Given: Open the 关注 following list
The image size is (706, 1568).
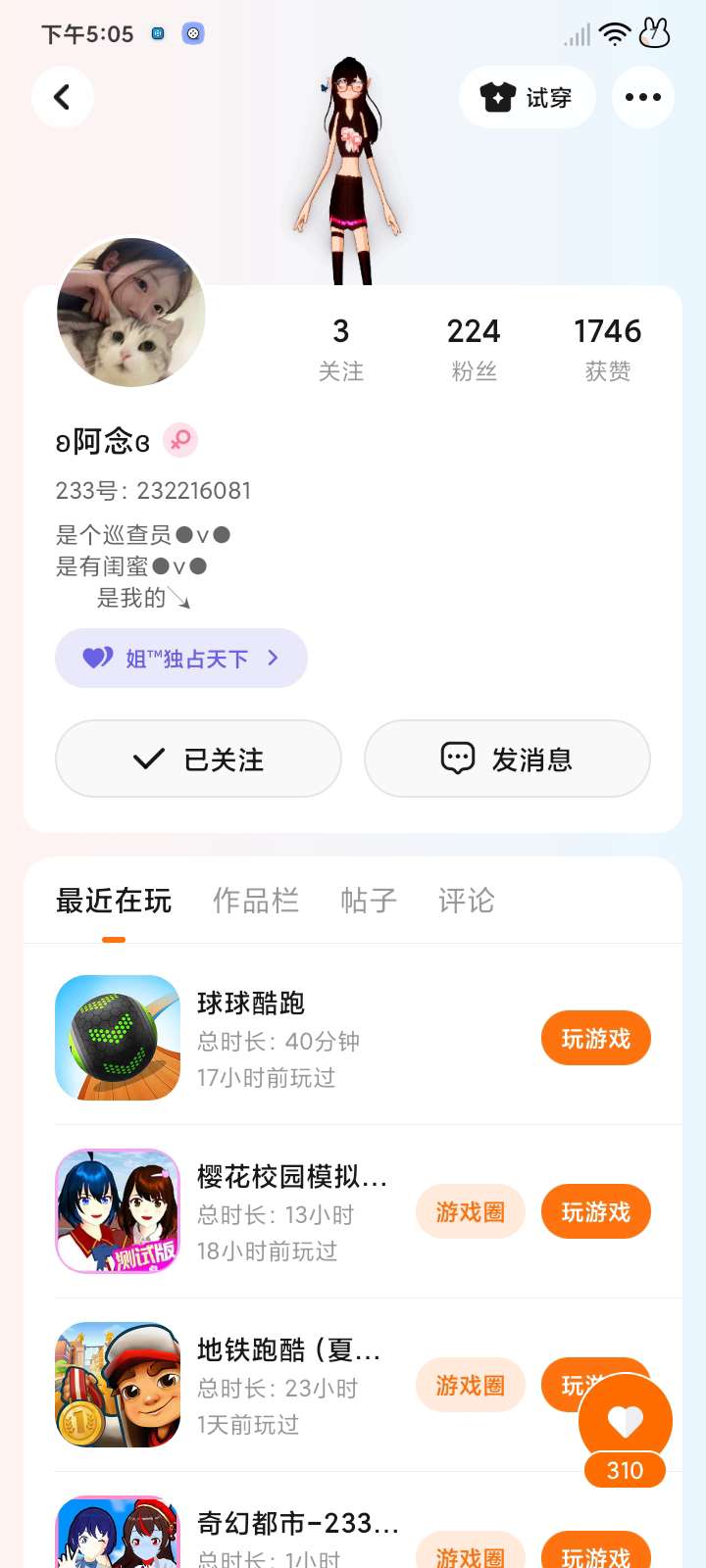Looking at the screenshot, I should 340,349.
